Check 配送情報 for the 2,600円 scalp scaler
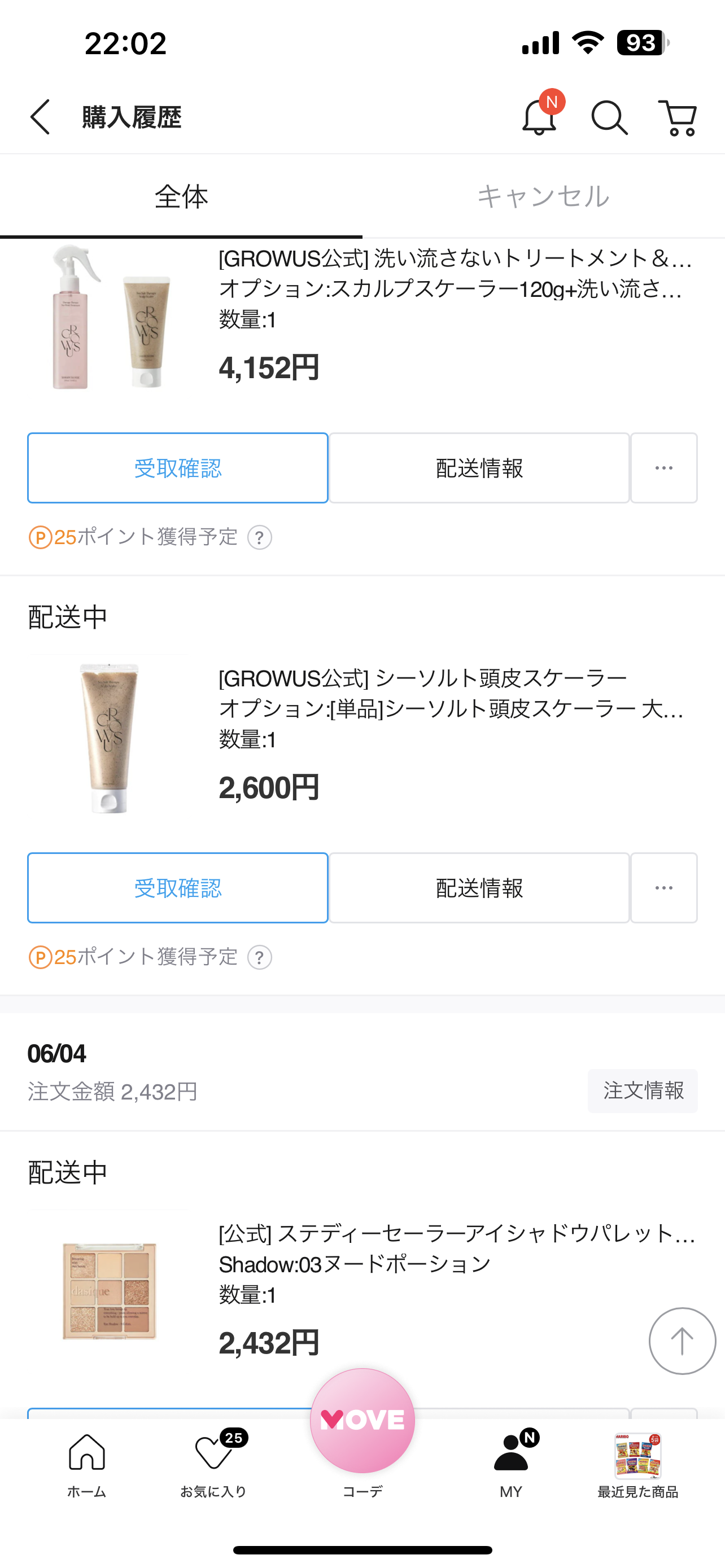 [479, 888]
